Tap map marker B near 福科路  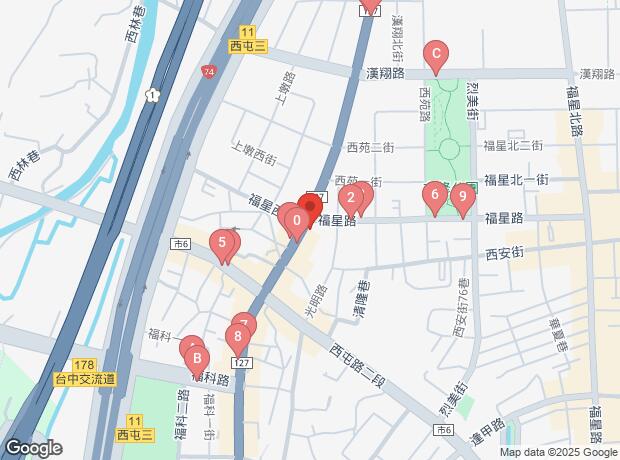click(x=197, y=358)
